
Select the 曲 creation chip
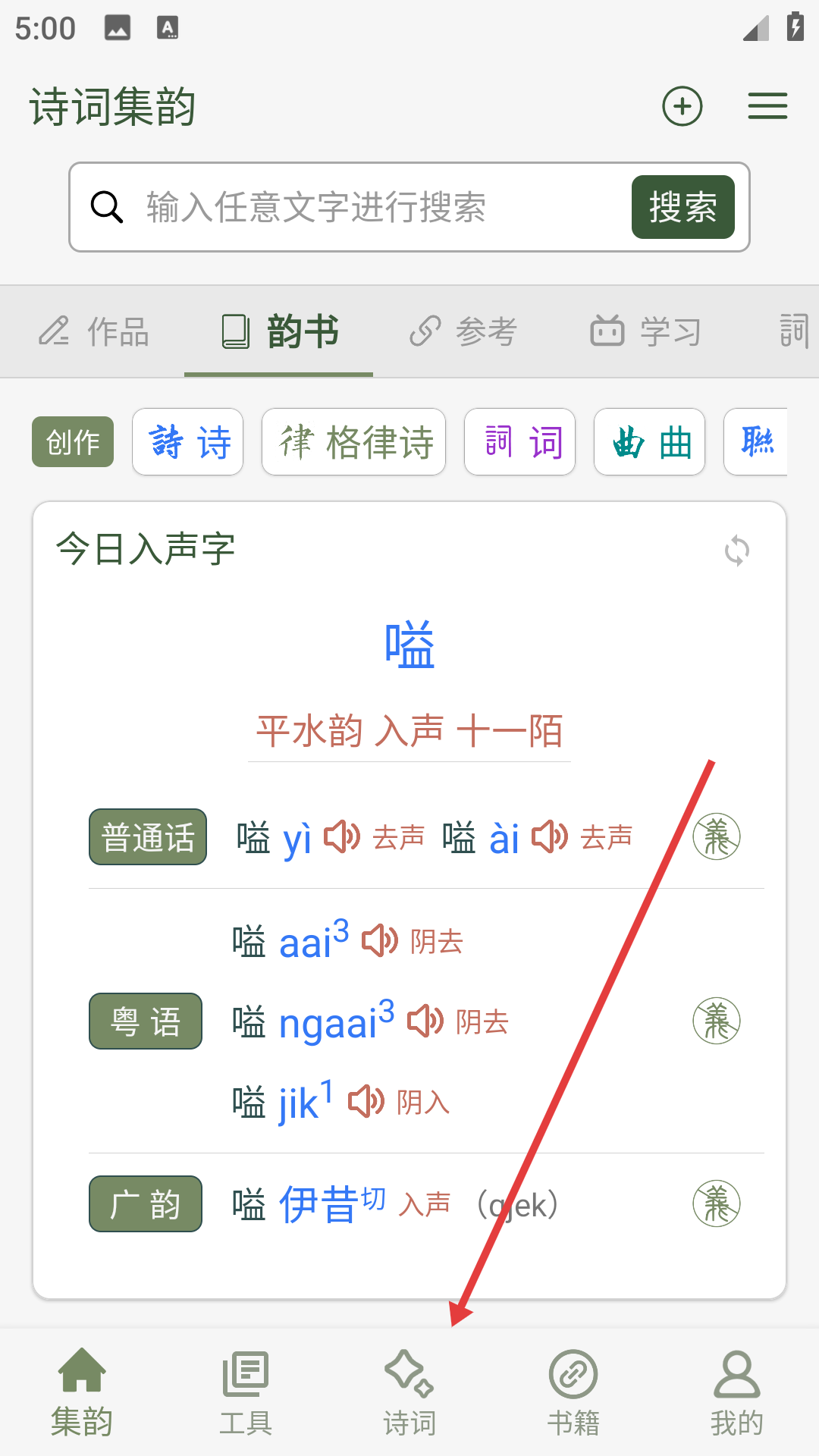tap(649, 442)
